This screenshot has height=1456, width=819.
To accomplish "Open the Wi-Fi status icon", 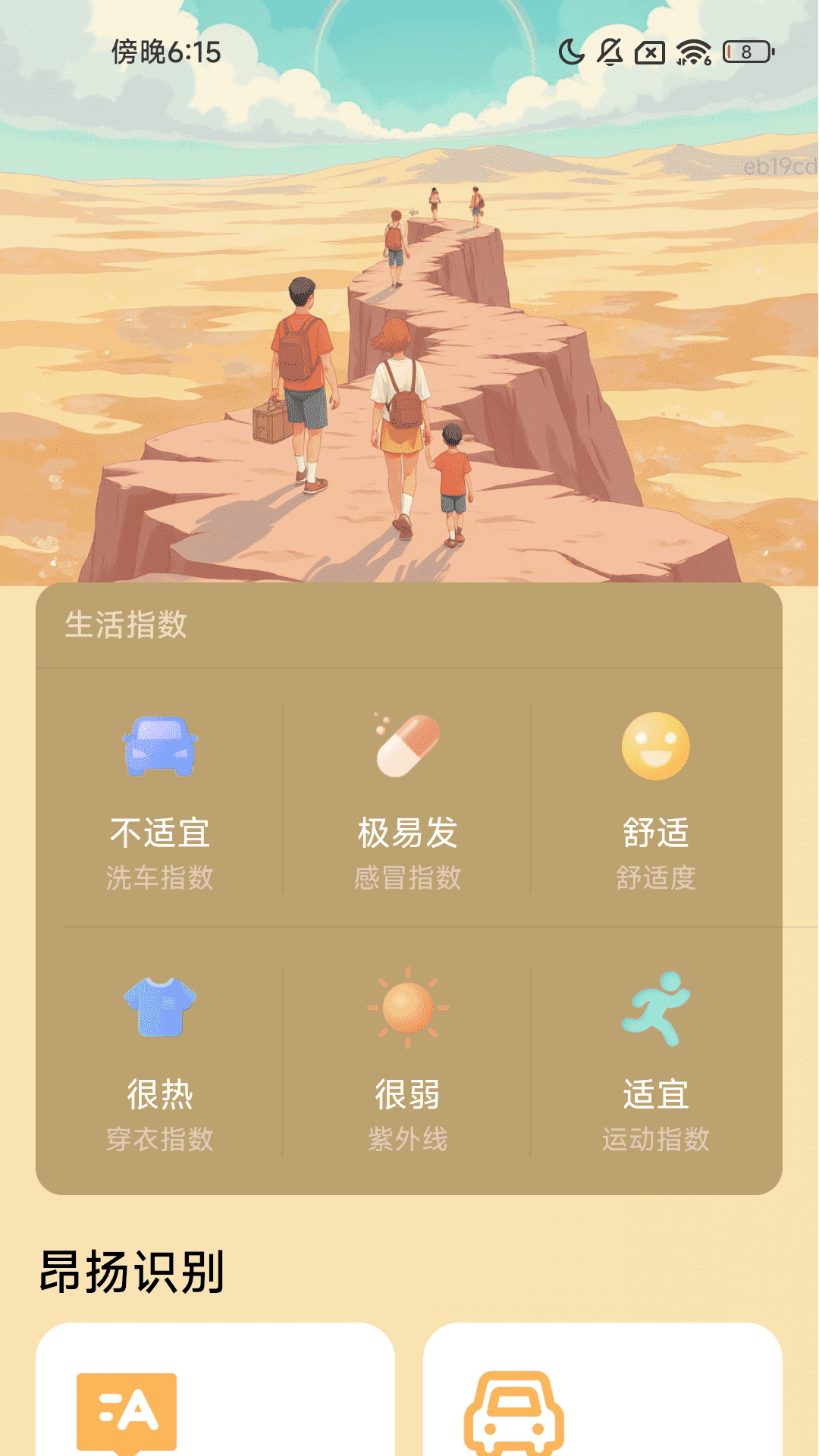I will [x=692, y=52].
